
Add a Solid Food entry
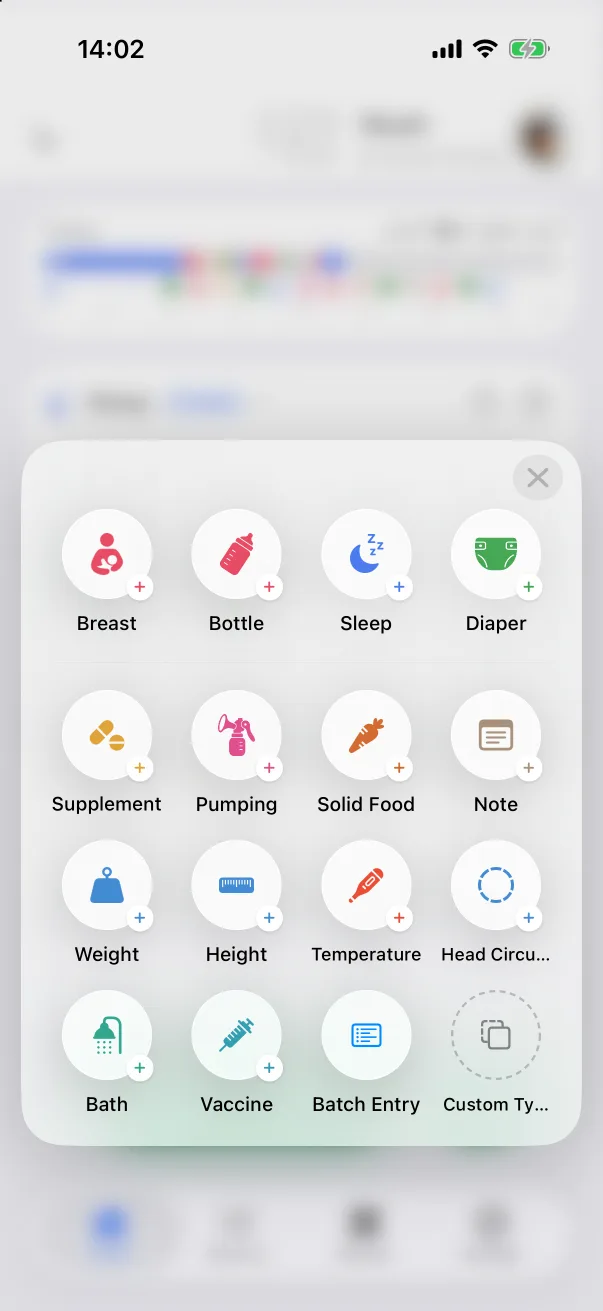click(366, 735)
